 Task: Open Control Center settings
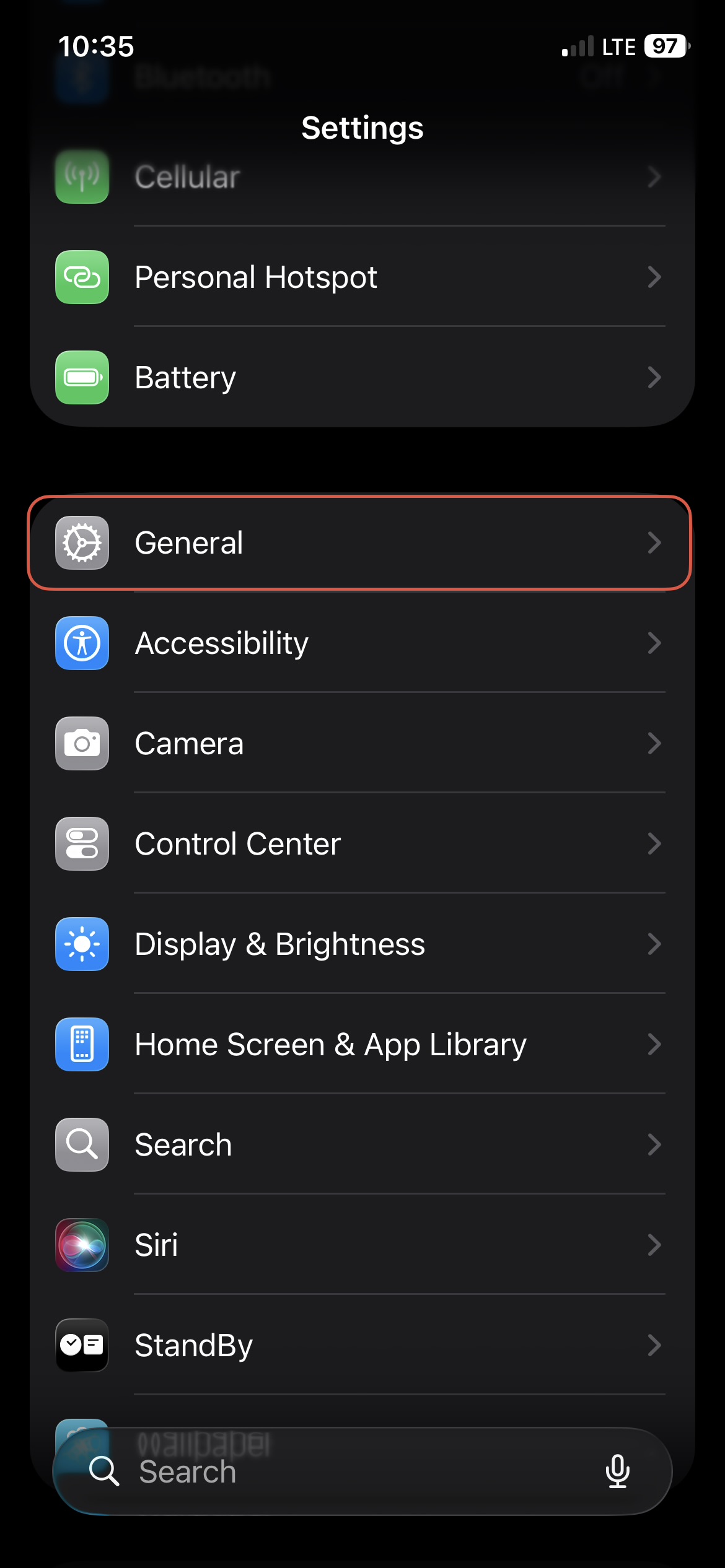point(362,843)
